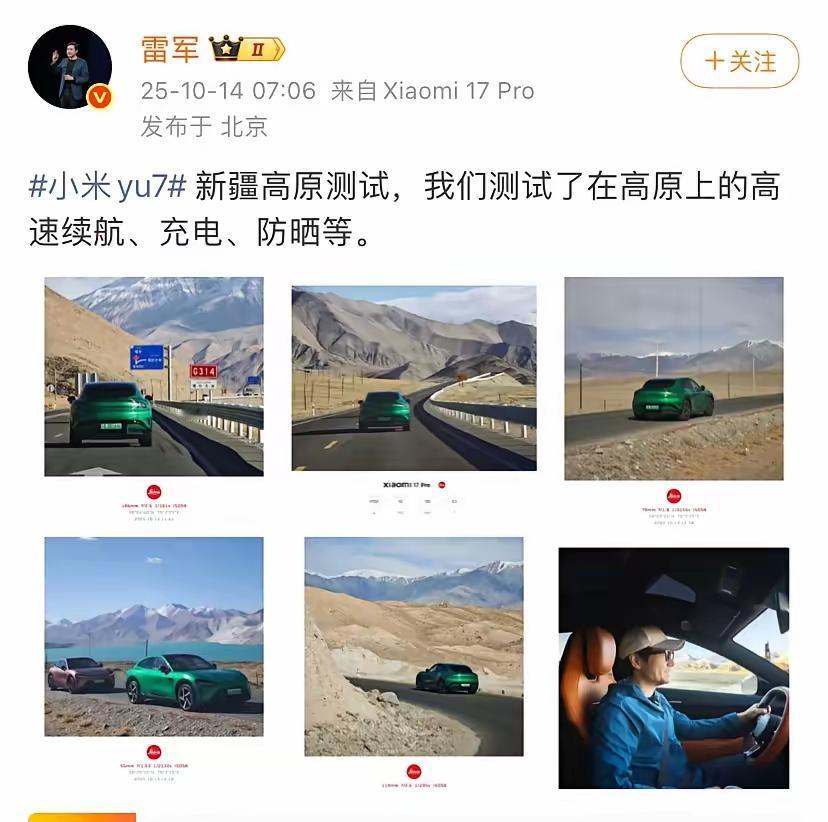Open the photo of the green car by power poles
Screen dimensions: 828x822
[x=673, y=378]
